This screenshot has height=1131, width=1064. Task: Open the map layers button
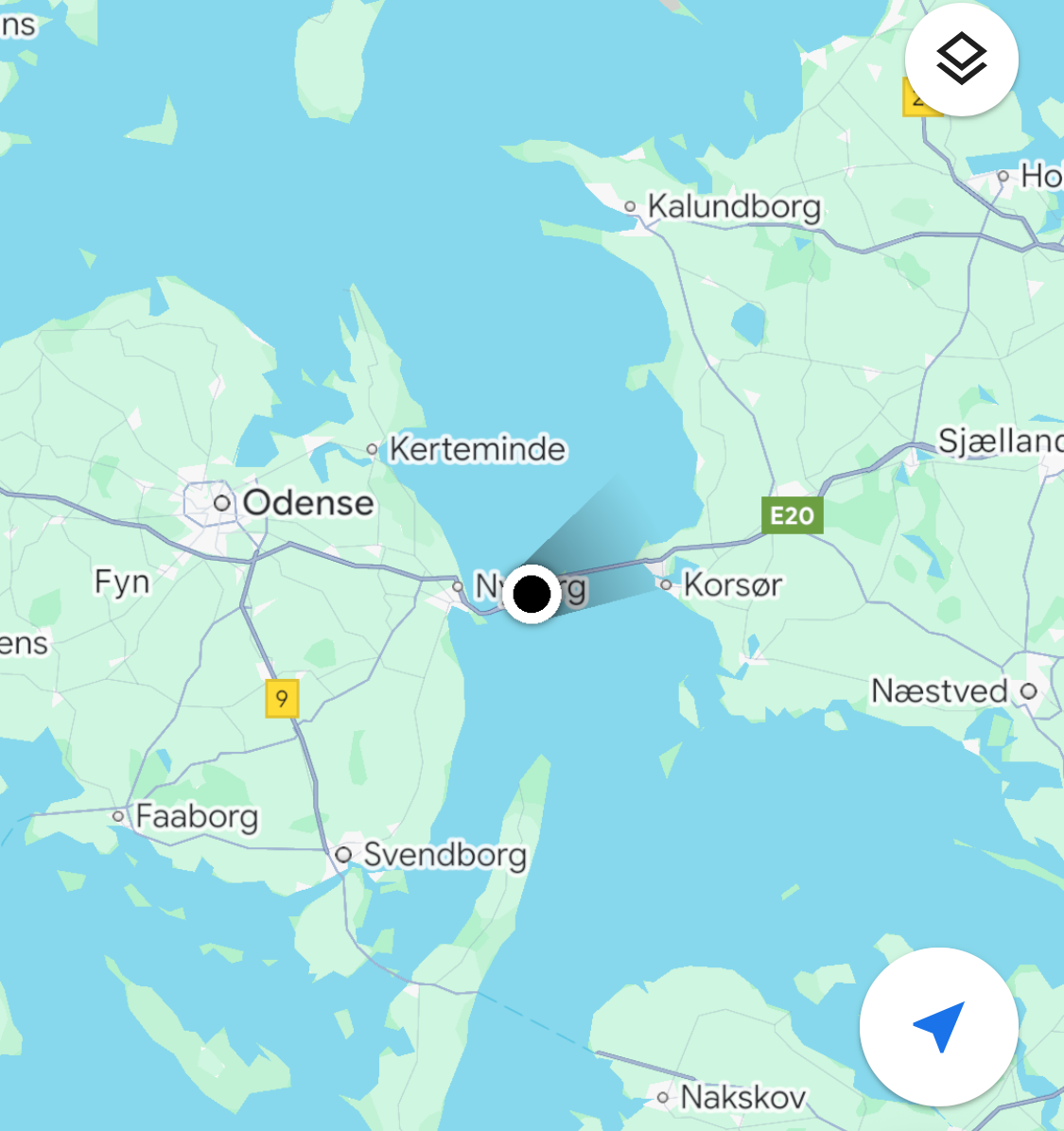[x=961, y=59]
